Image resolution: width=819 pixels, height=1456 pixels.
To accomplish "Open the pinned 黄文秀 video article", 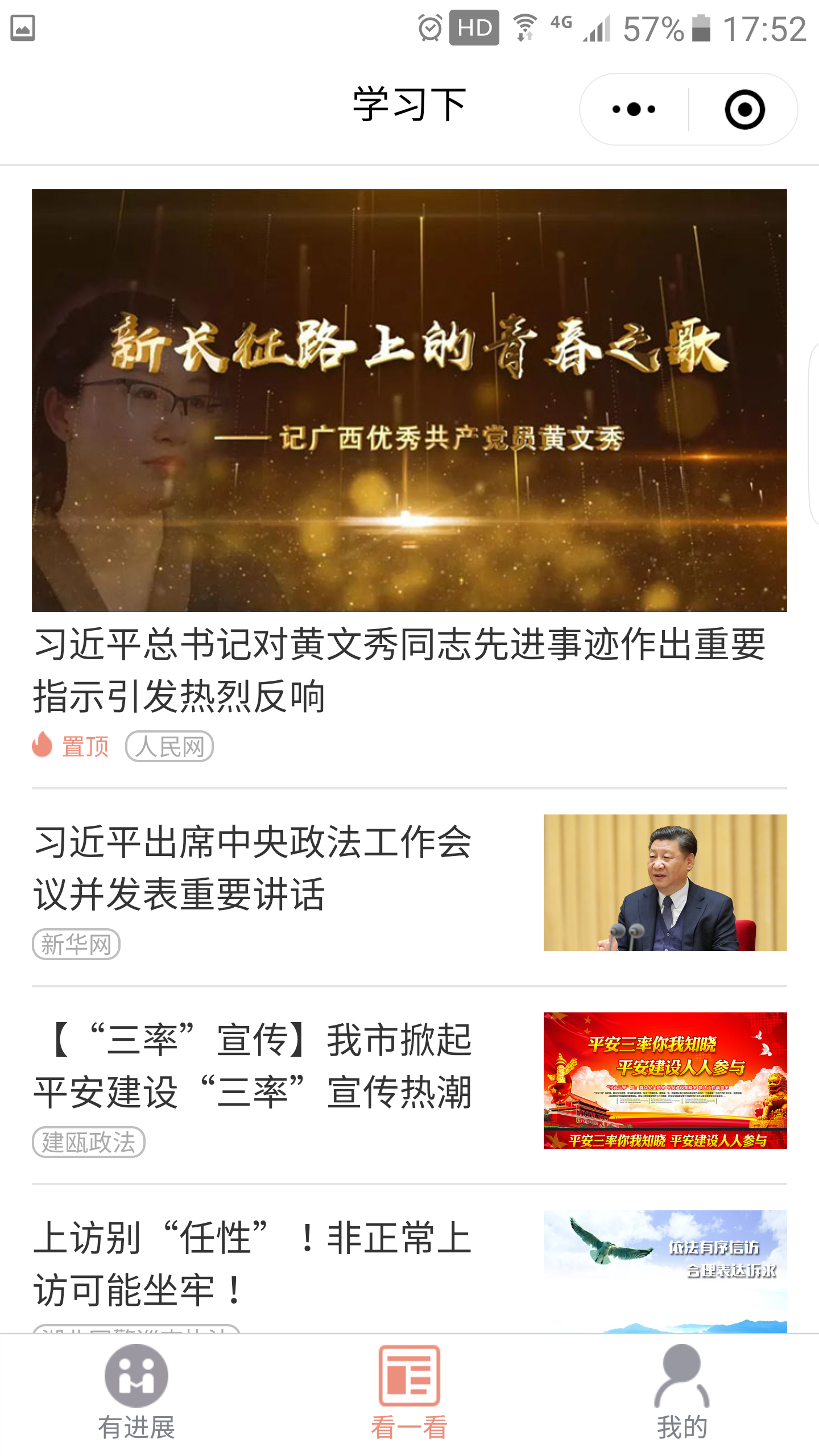I will (408, 669).
